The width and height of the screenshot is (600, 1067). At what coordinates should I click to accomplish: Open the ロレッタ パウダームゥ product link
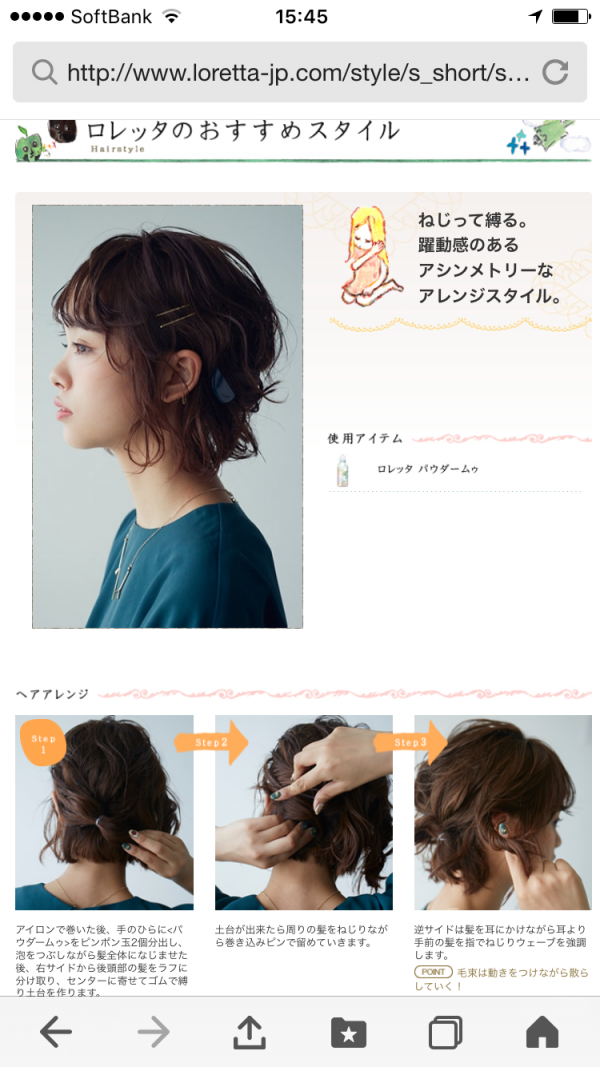click(427, 468)
